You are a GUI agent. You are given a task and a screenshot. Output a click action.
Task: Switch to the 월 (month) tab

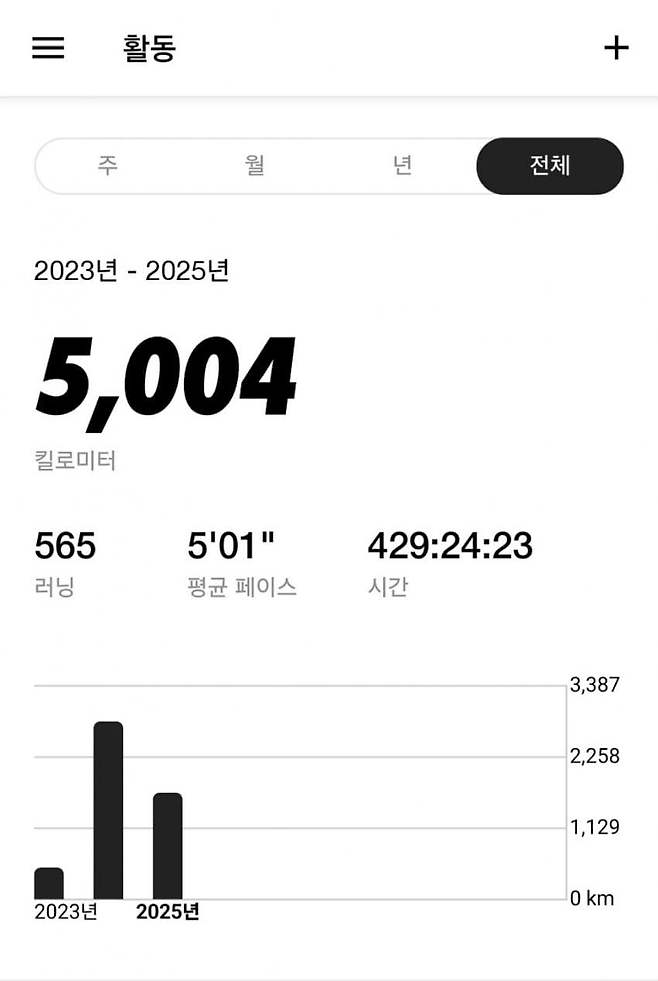click(254, 165)
